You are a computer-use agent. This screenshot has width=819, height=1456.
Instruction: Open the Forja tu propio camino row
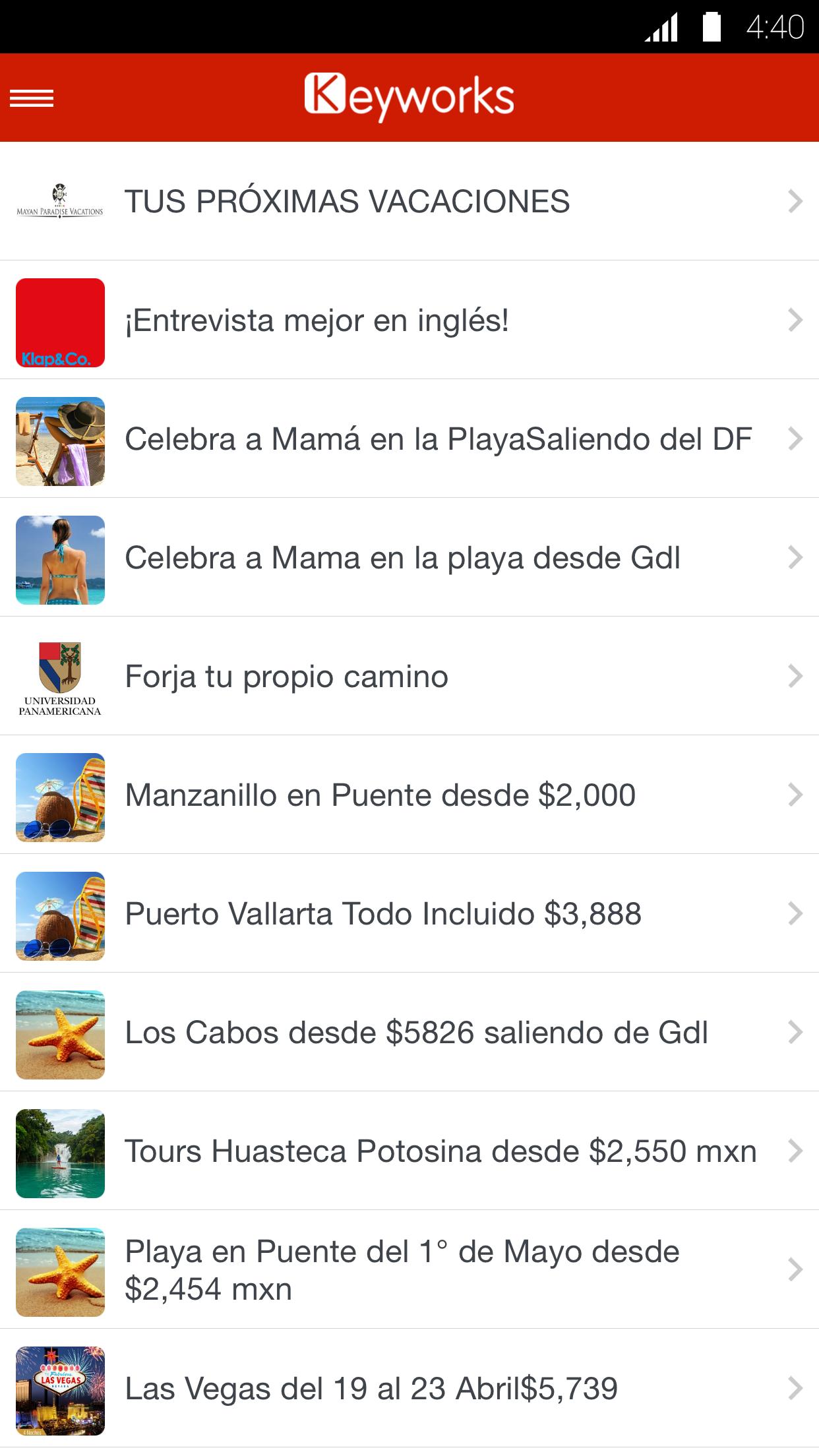click(409, 677)
